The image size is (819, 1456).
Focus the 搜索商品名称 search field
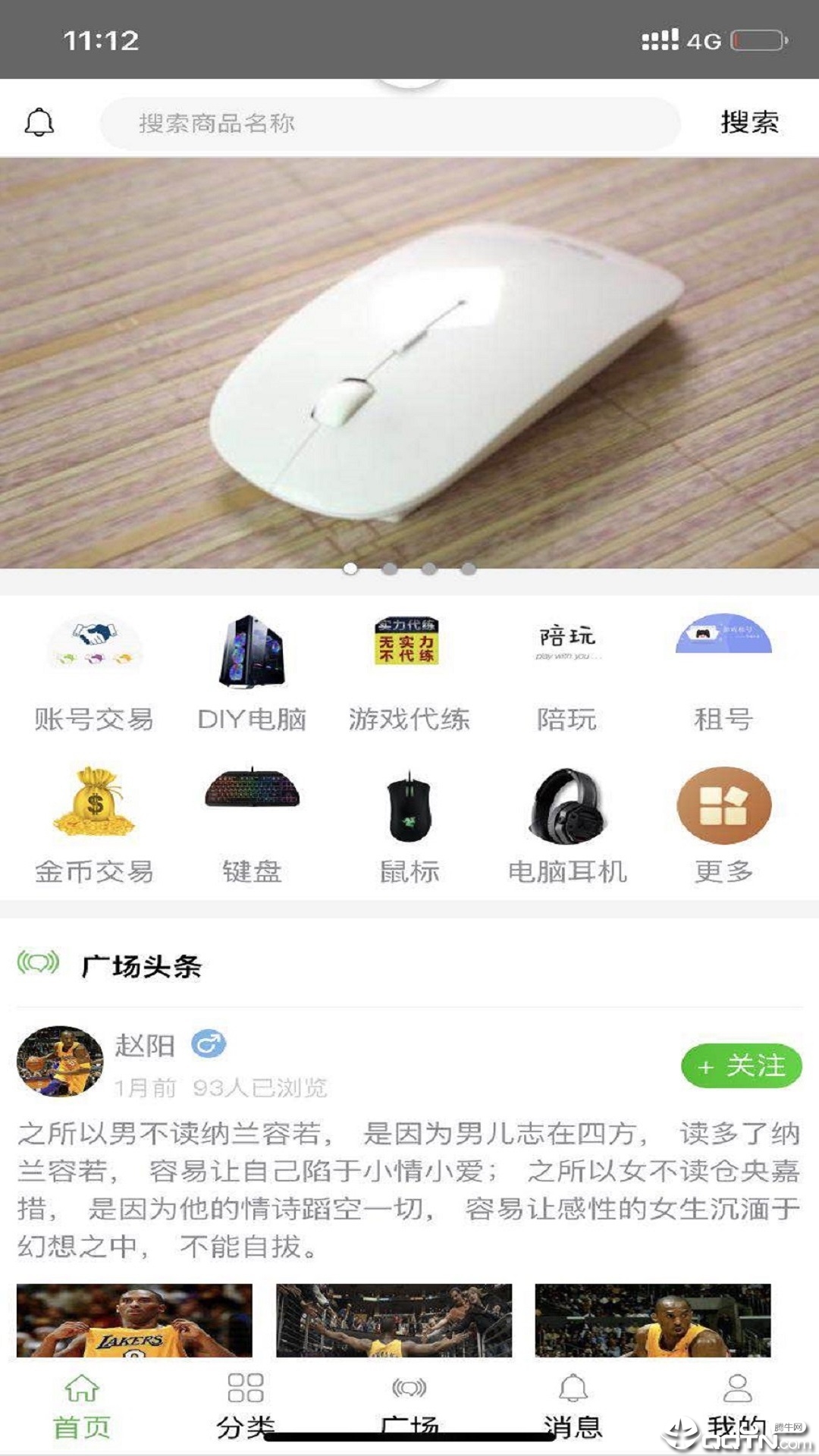coord(390,123)
